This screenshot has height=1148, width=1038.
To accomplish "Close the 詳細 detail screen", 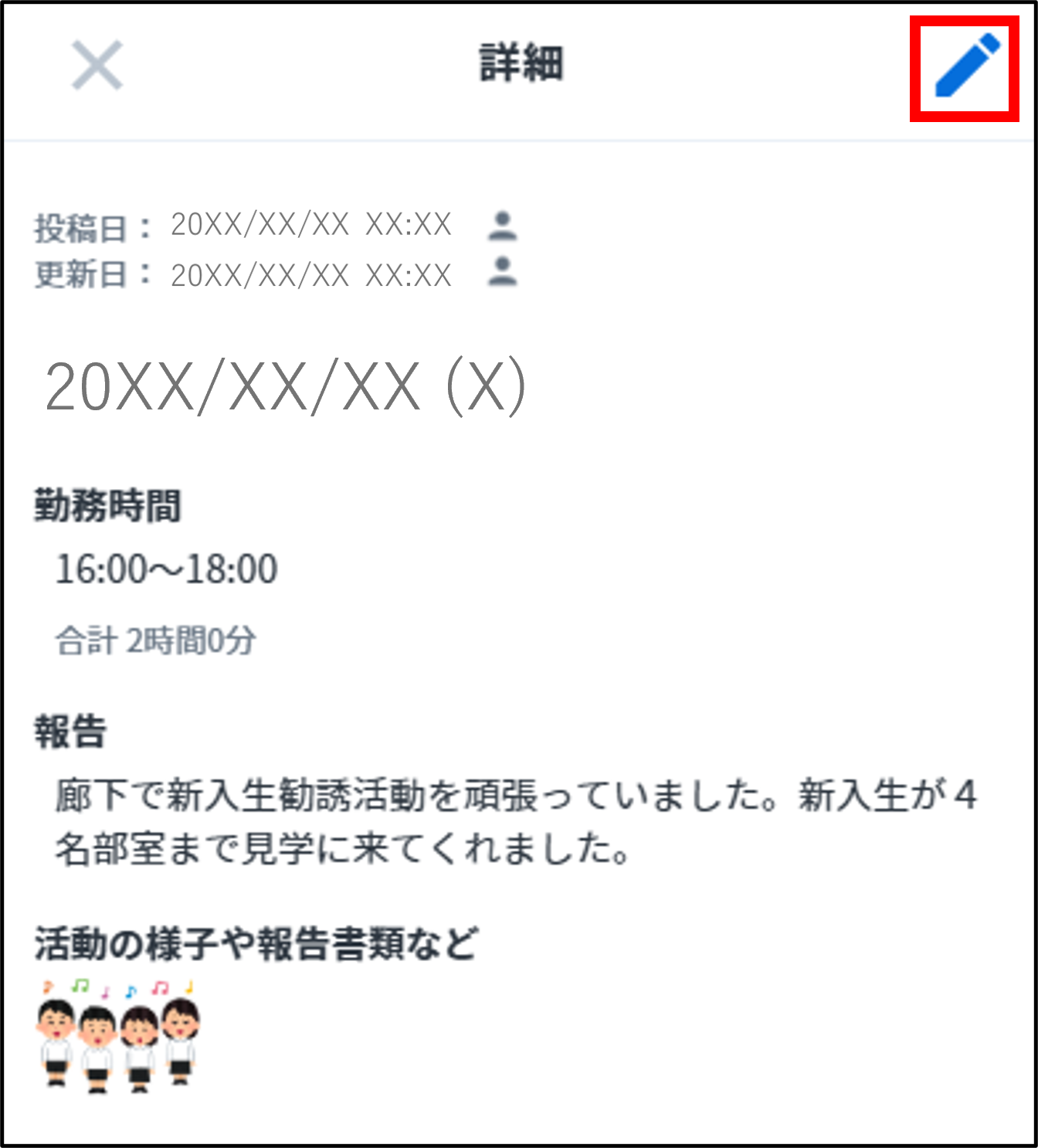I will tap(97, 66).
